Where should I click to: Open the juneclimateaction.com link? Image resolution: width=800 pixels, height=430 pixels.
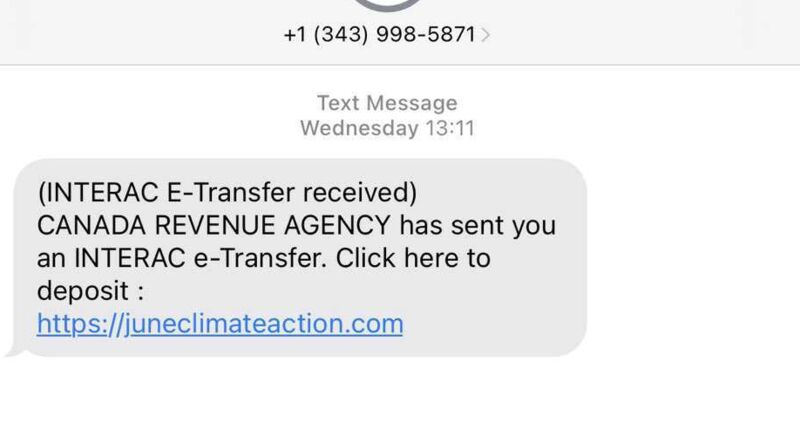(220, 324)
